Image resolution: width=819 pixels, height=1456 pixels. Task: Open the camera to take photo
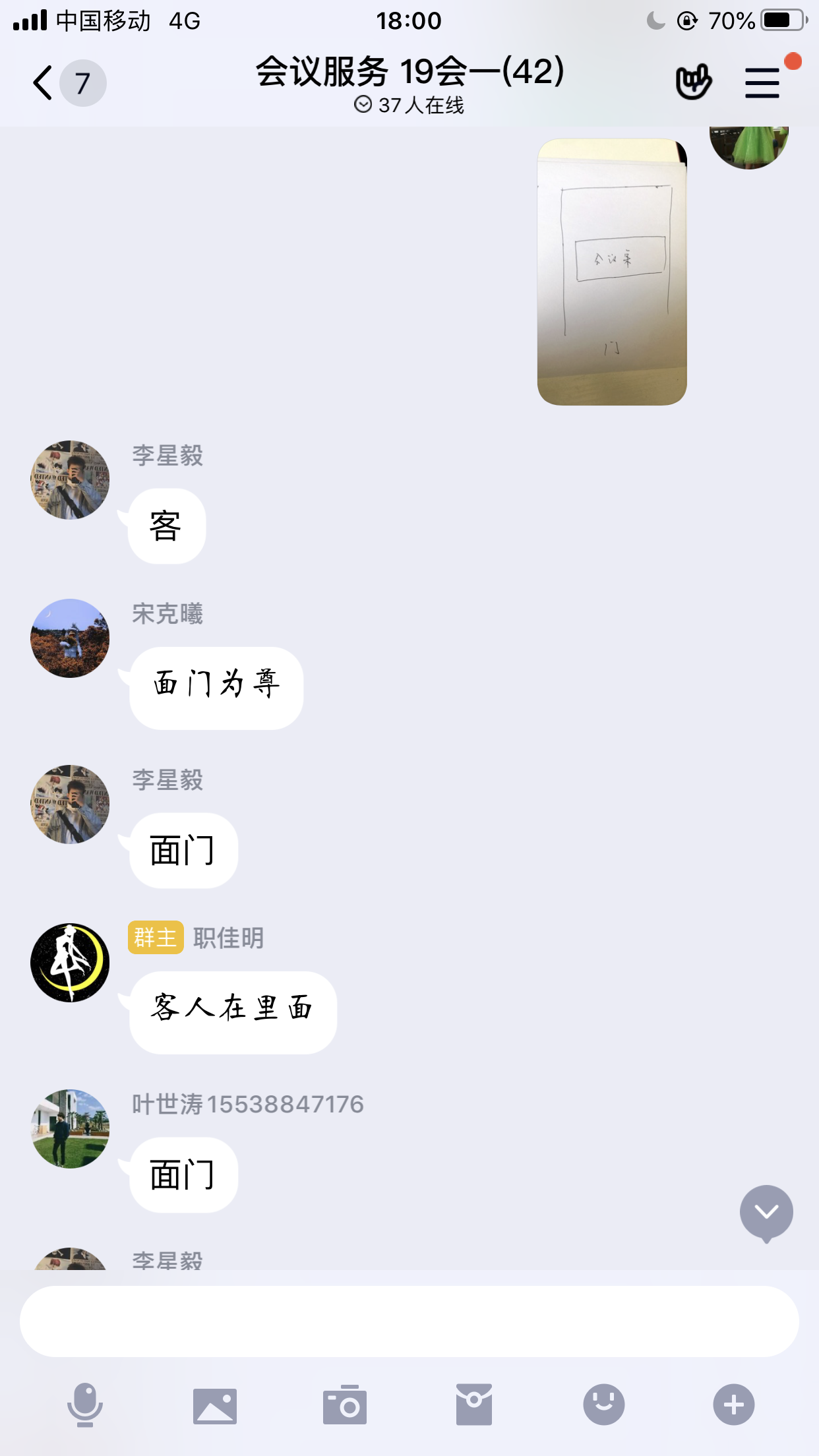(344, 1405)
